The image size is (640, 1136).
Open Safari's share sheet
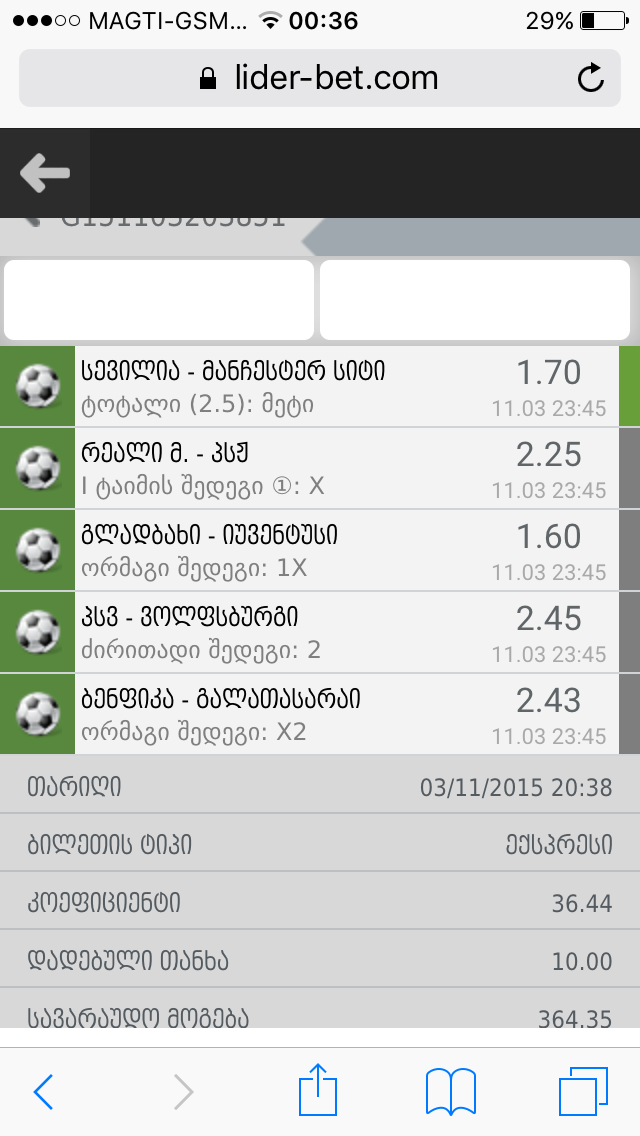(319, 1091)
